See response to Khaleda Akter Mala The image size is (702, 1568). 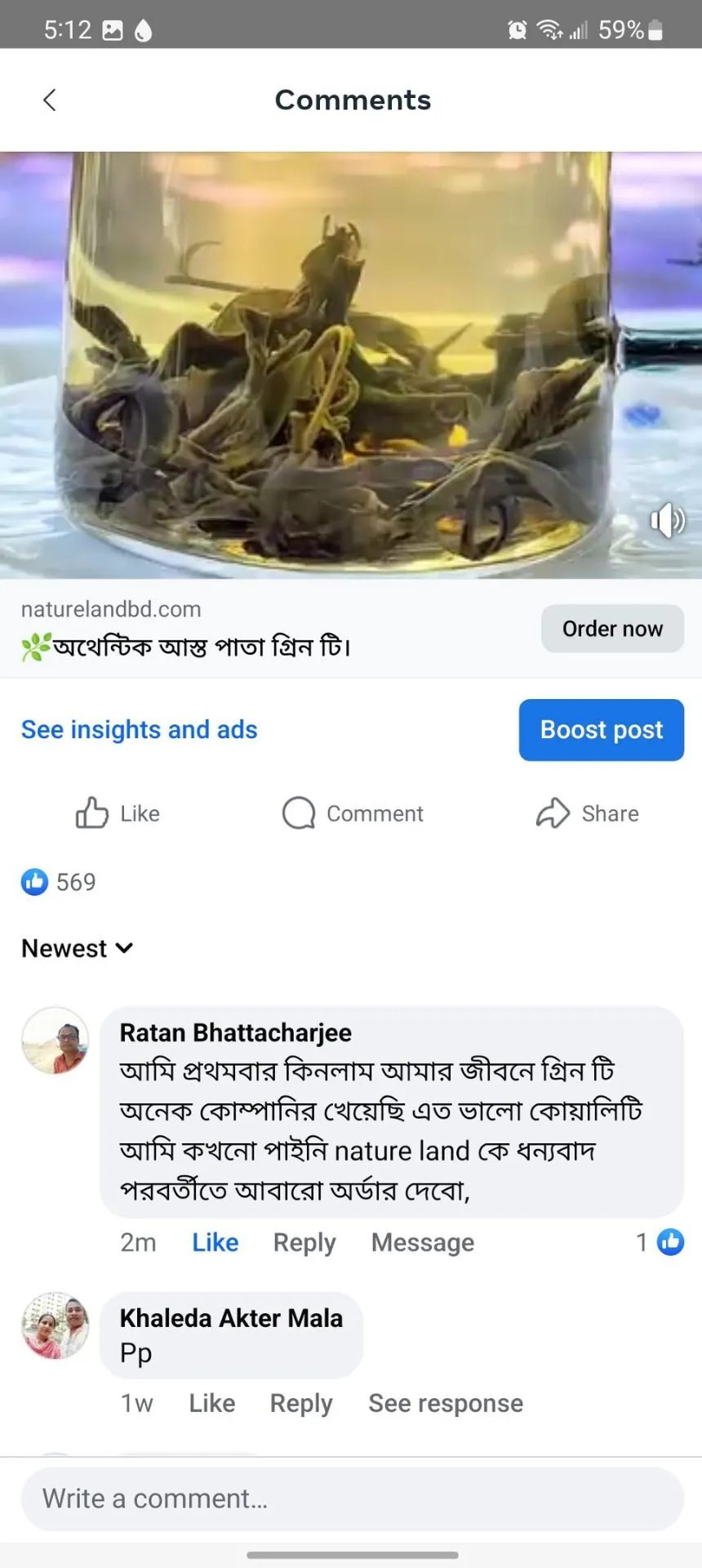[446, 1403]
